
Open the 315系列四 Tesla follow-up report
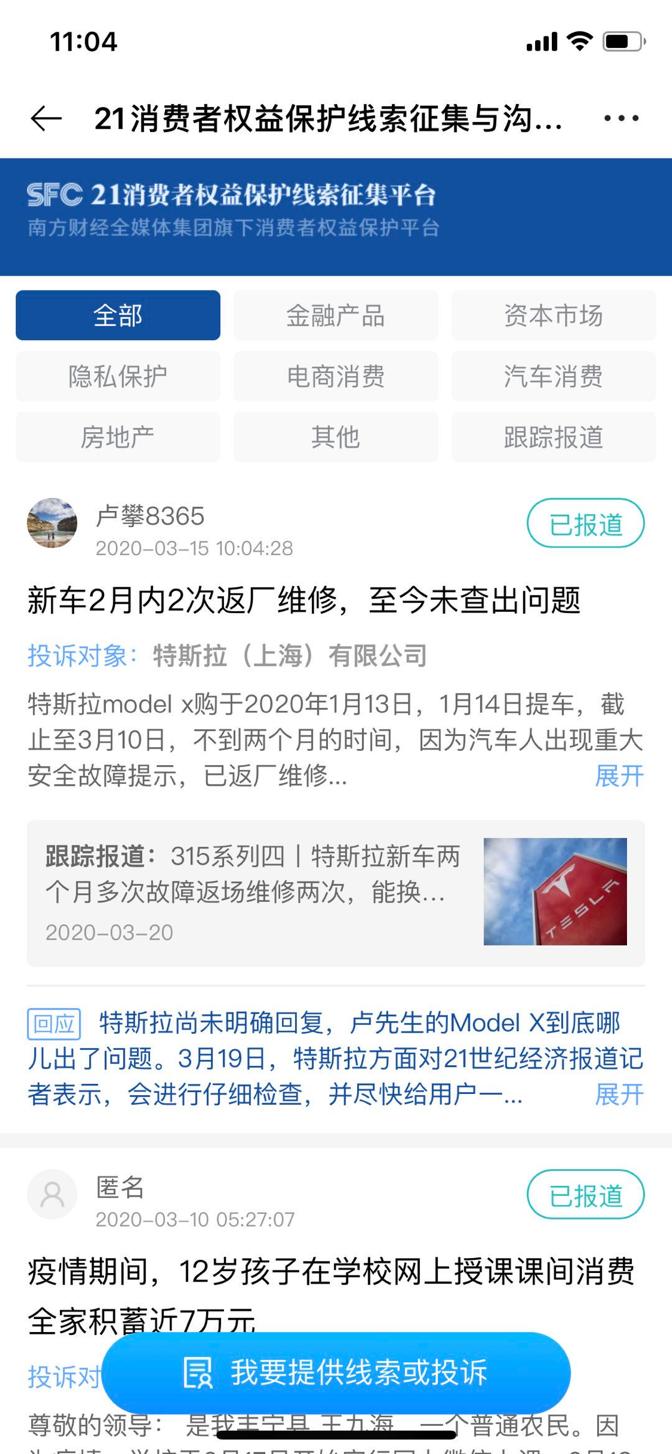(336, 892)
